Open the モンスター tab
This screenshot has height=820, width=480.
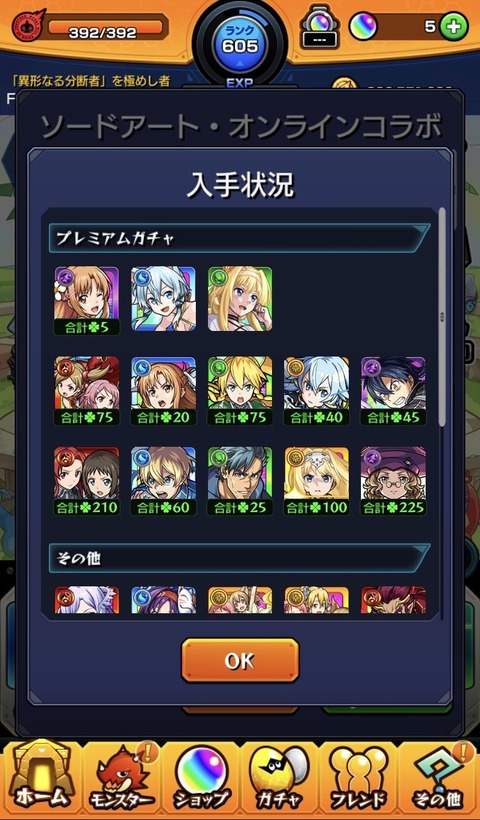click(x=121, y=780)
